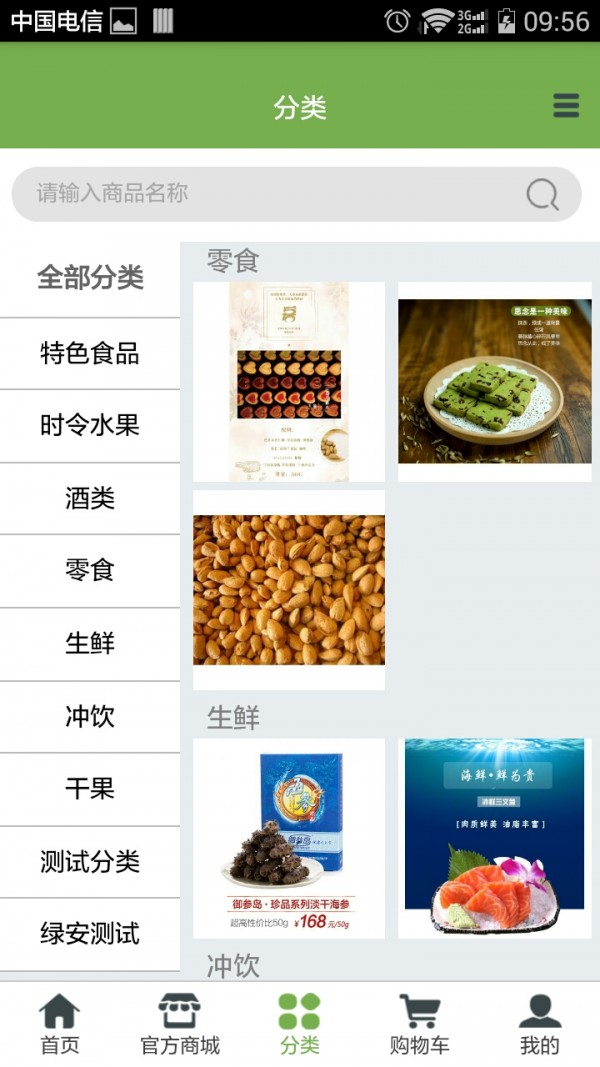Choose the 绿安测试 category
The height and width of the screenshot is (1067, 600).
tap(90, 933)
